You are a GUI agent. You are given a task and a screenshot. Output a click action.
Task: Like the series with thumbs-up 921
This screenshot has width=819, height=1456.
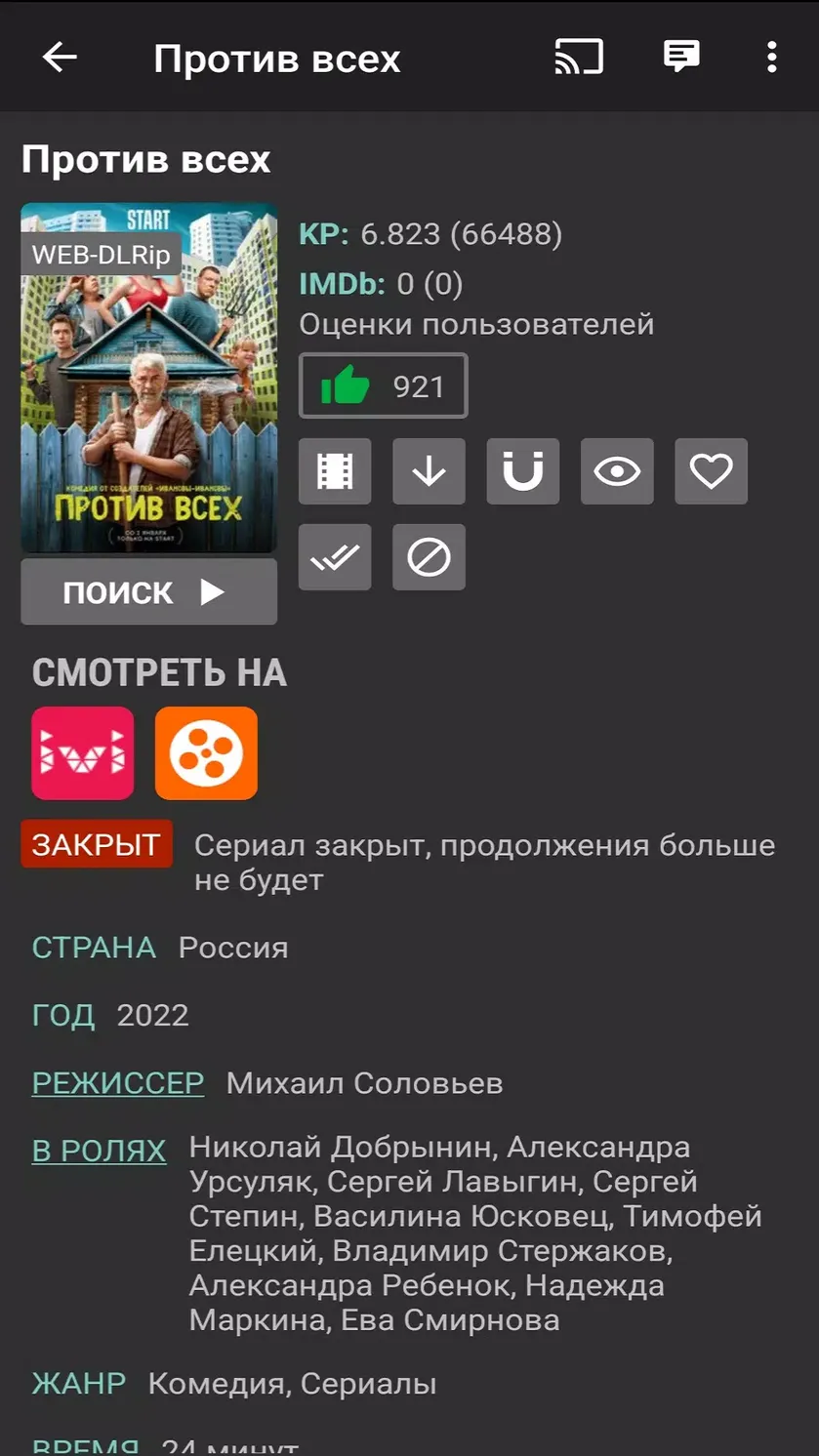click(x=384, y=385)
